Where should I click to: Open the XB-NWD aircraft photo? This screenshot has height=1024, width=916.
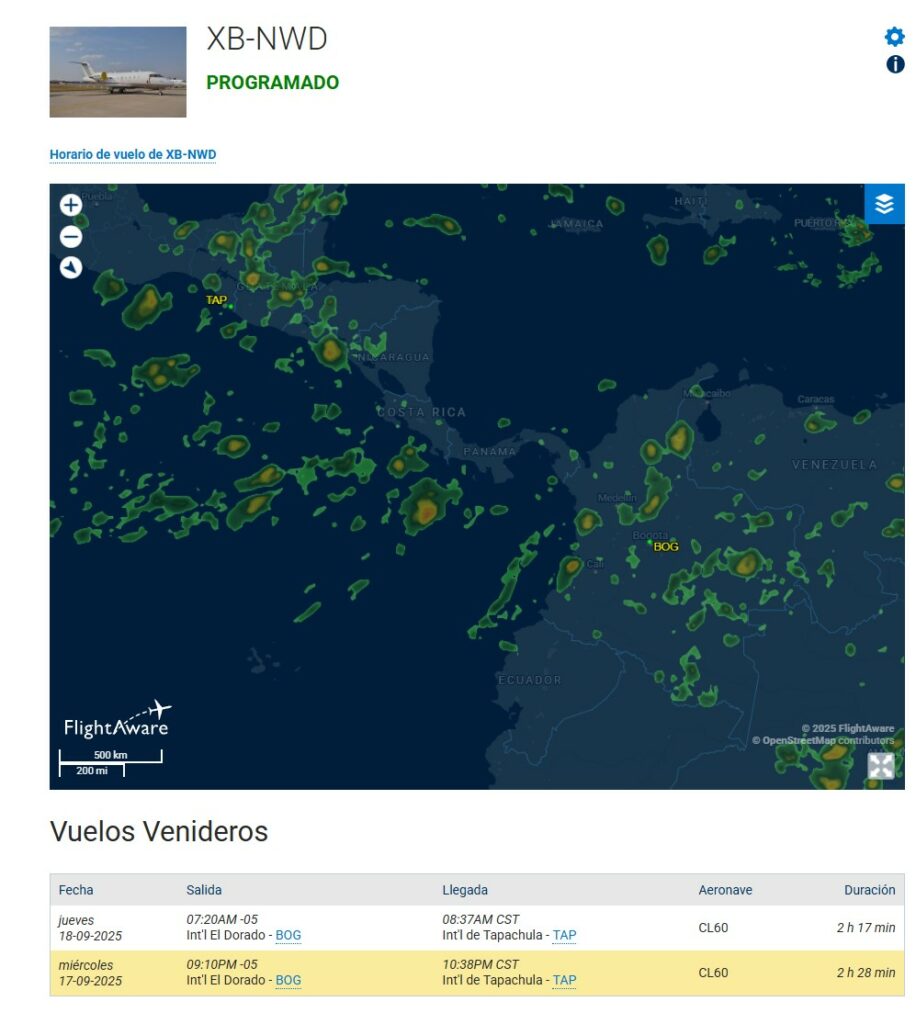pos(118,72)
